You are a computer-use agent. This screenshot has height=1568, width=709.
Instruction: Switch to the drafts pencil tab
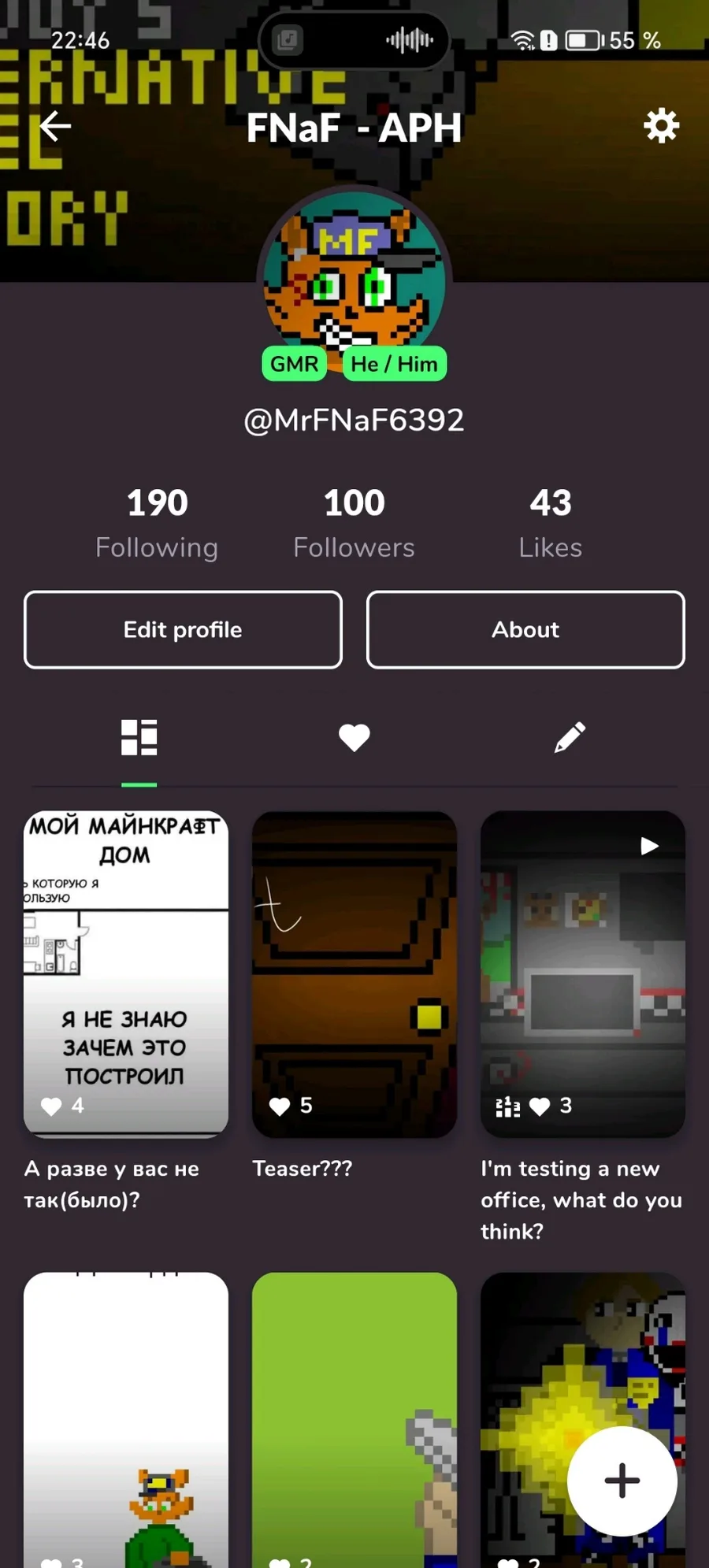[569, 738]
